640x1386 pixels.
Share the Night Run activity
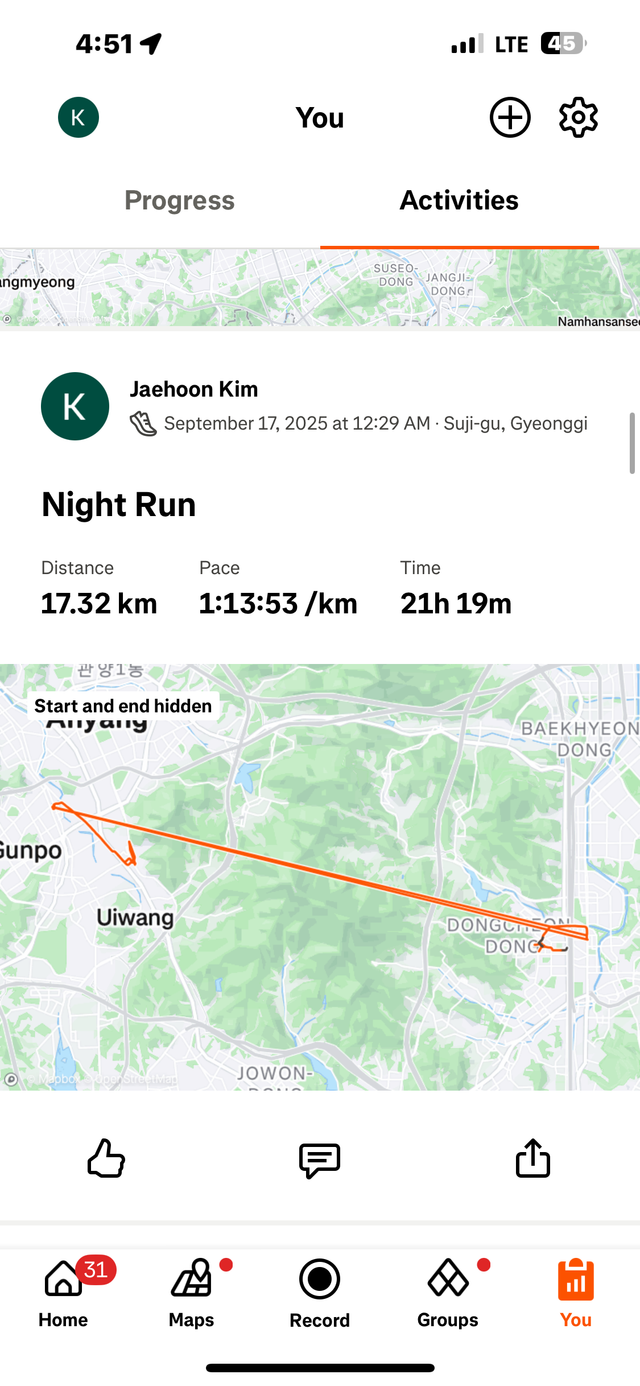(533, 1160)
